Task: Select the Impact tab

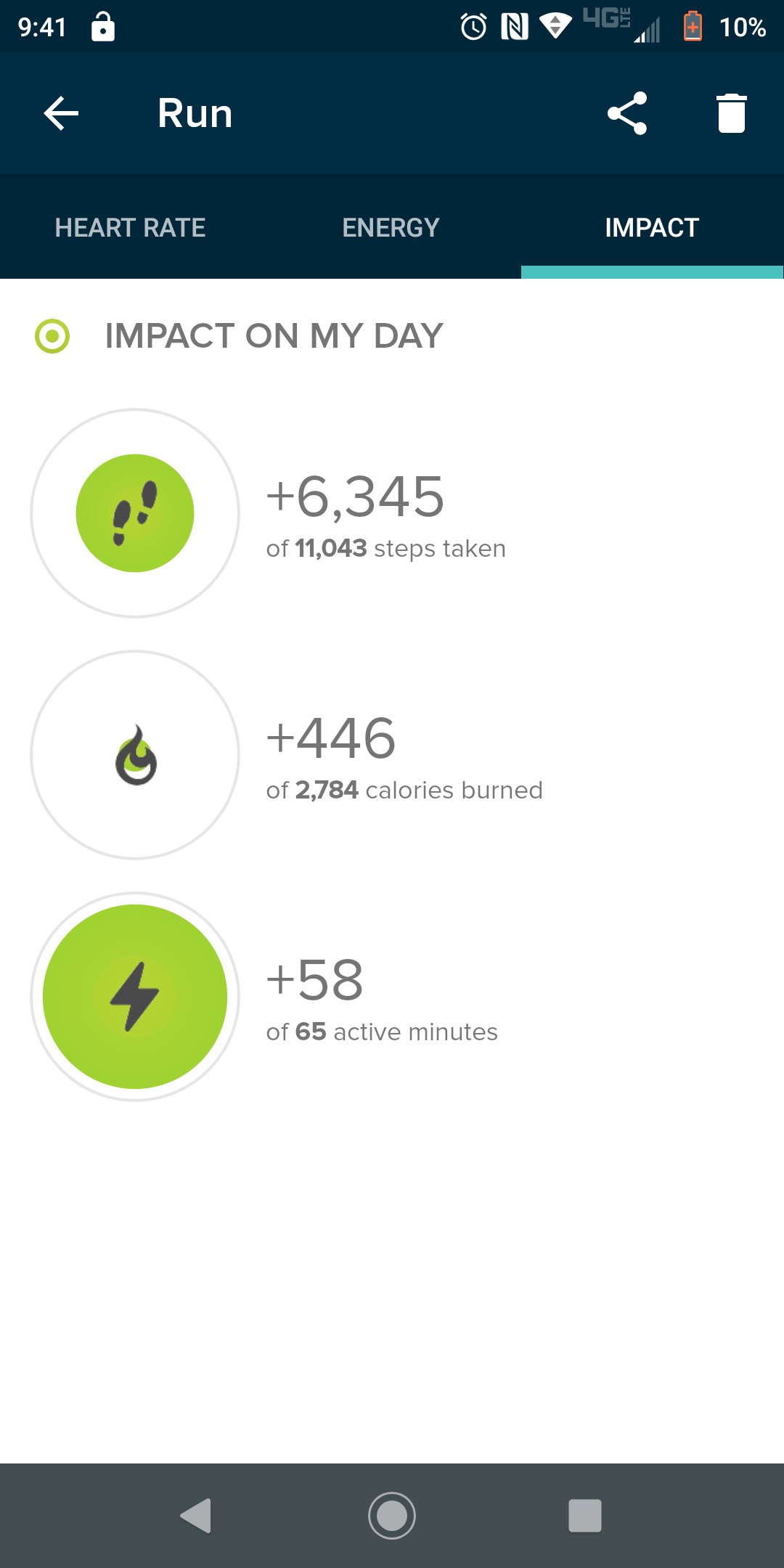Action: point(651,227)
